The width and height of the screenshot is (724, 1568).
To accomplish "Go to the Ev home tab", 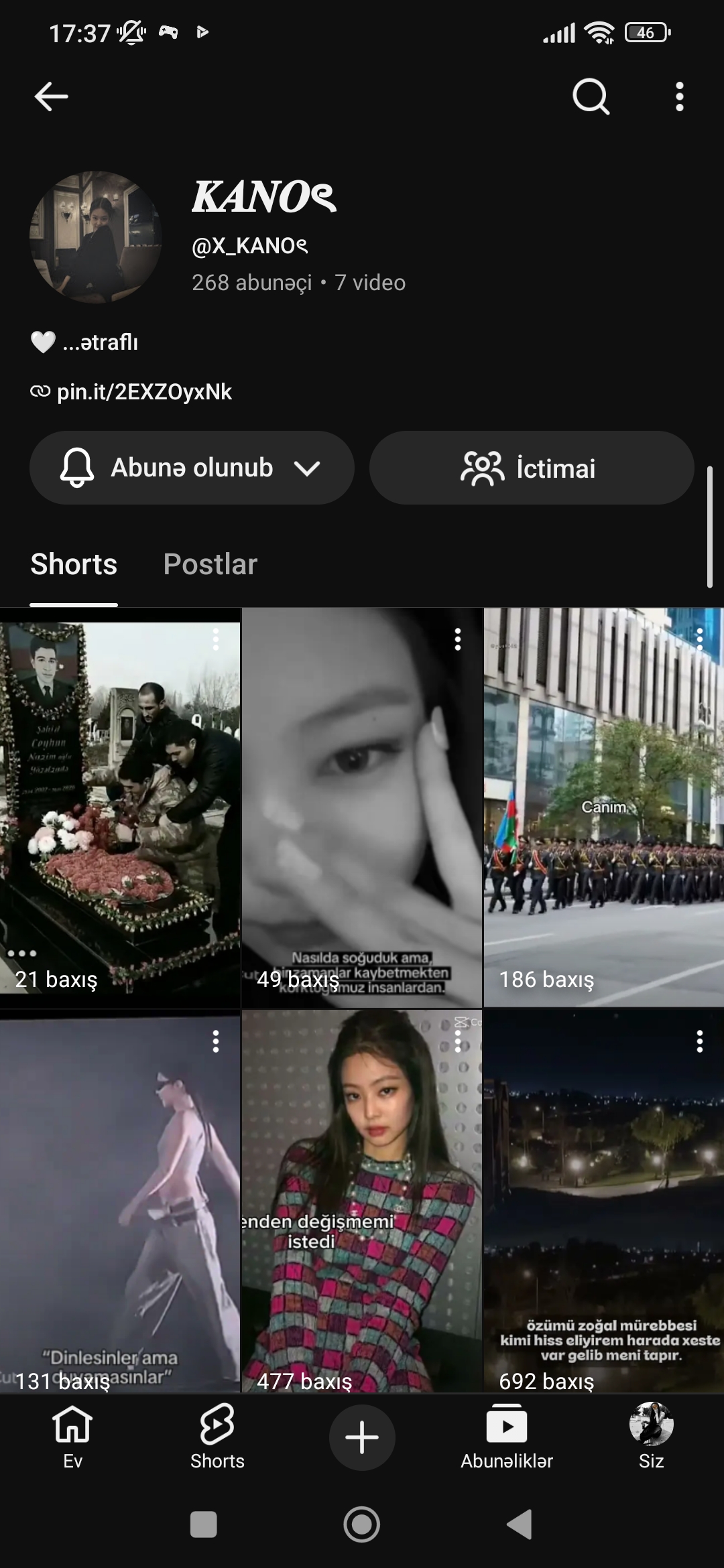I will (72, 1438).
